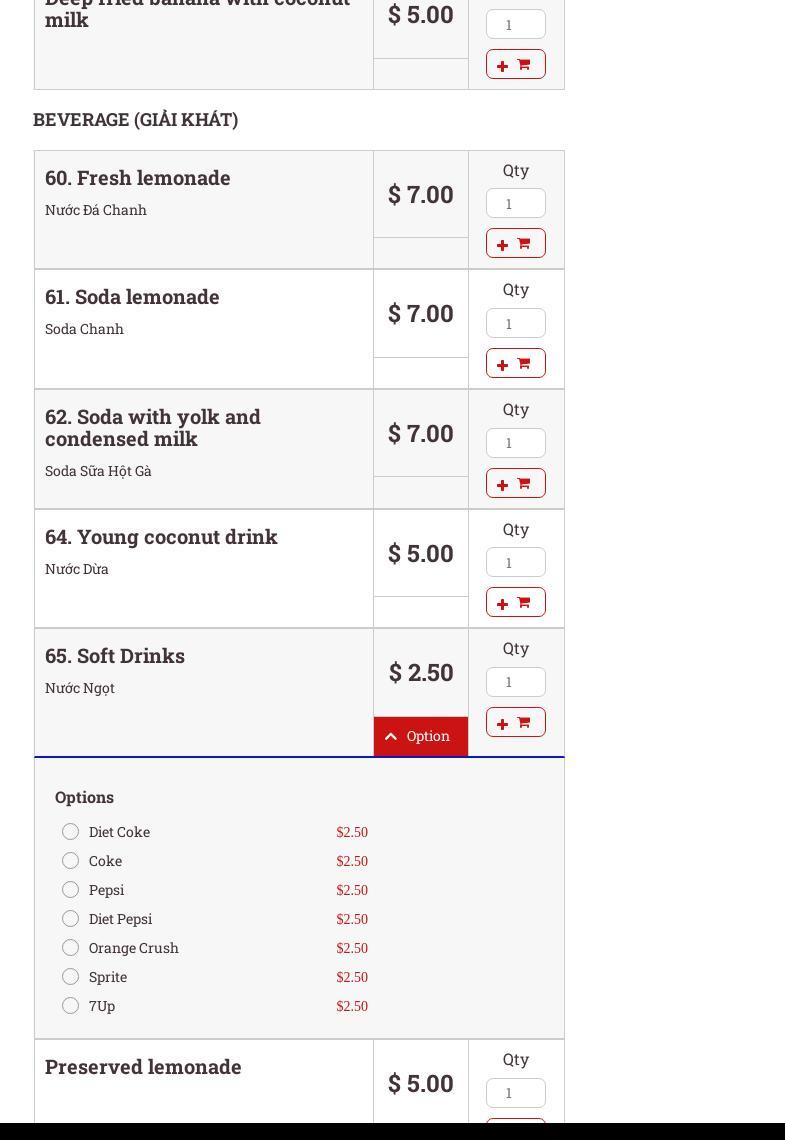
Task: Change quantity for Soft Drinks
Action: tap(515, 682)
